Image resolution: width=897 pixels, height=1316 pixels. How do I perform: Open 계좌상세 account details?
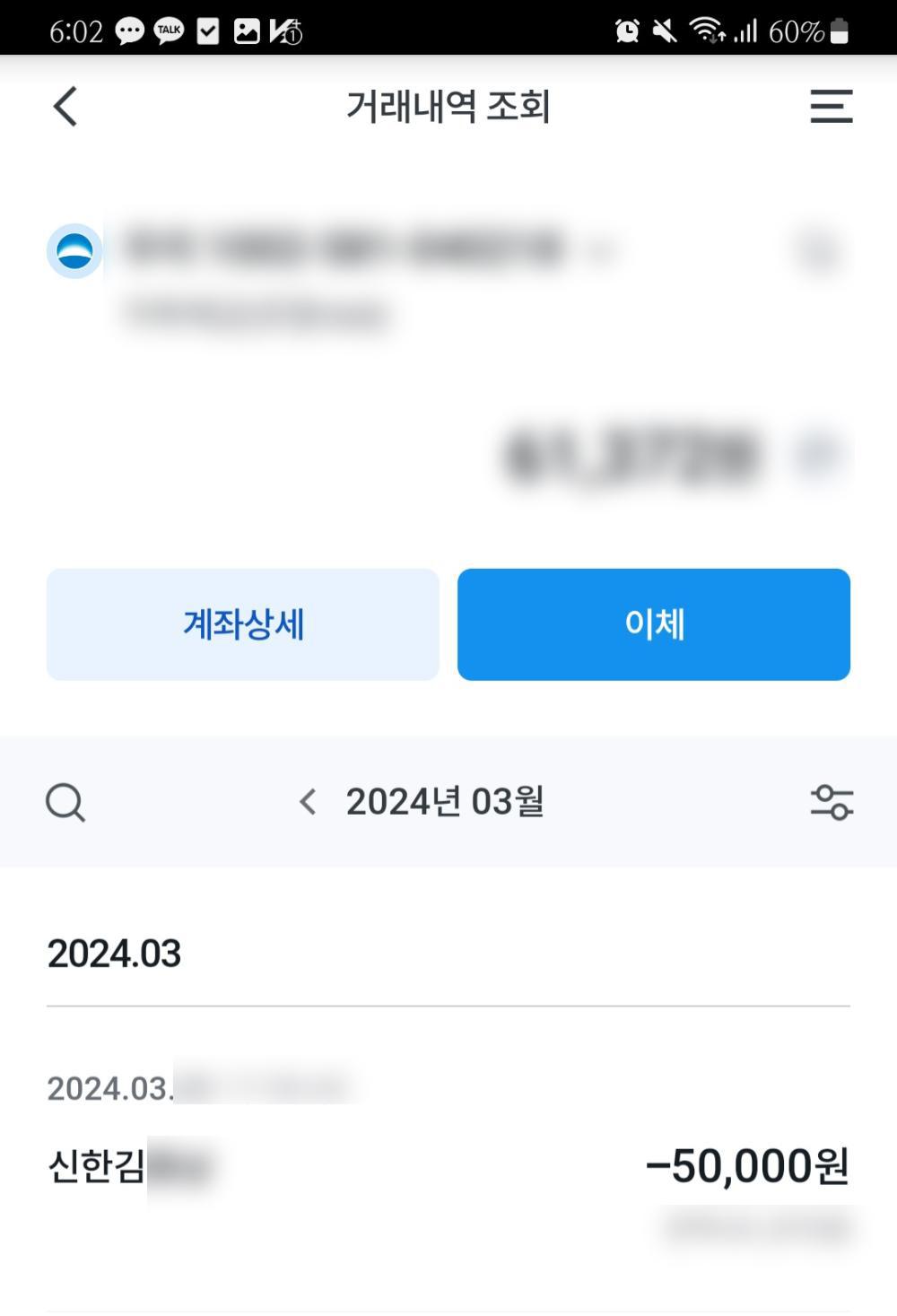coord(243,624)
